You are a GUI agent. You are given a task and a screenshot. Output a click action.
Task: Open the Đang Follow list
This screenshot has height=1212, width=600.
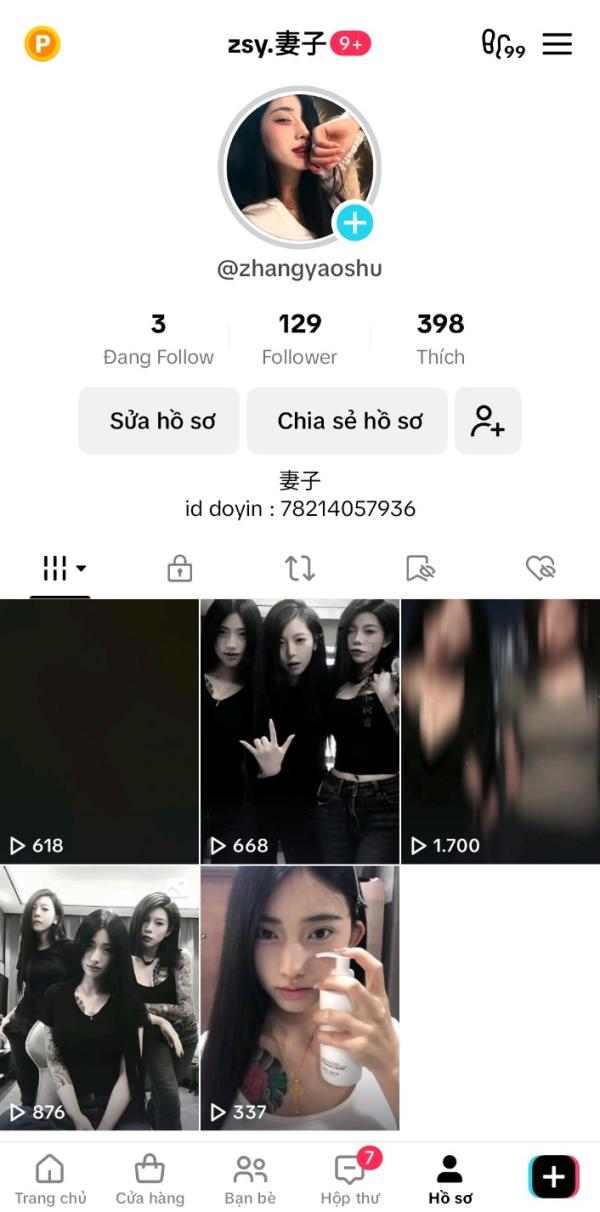[x=158, y=339]
